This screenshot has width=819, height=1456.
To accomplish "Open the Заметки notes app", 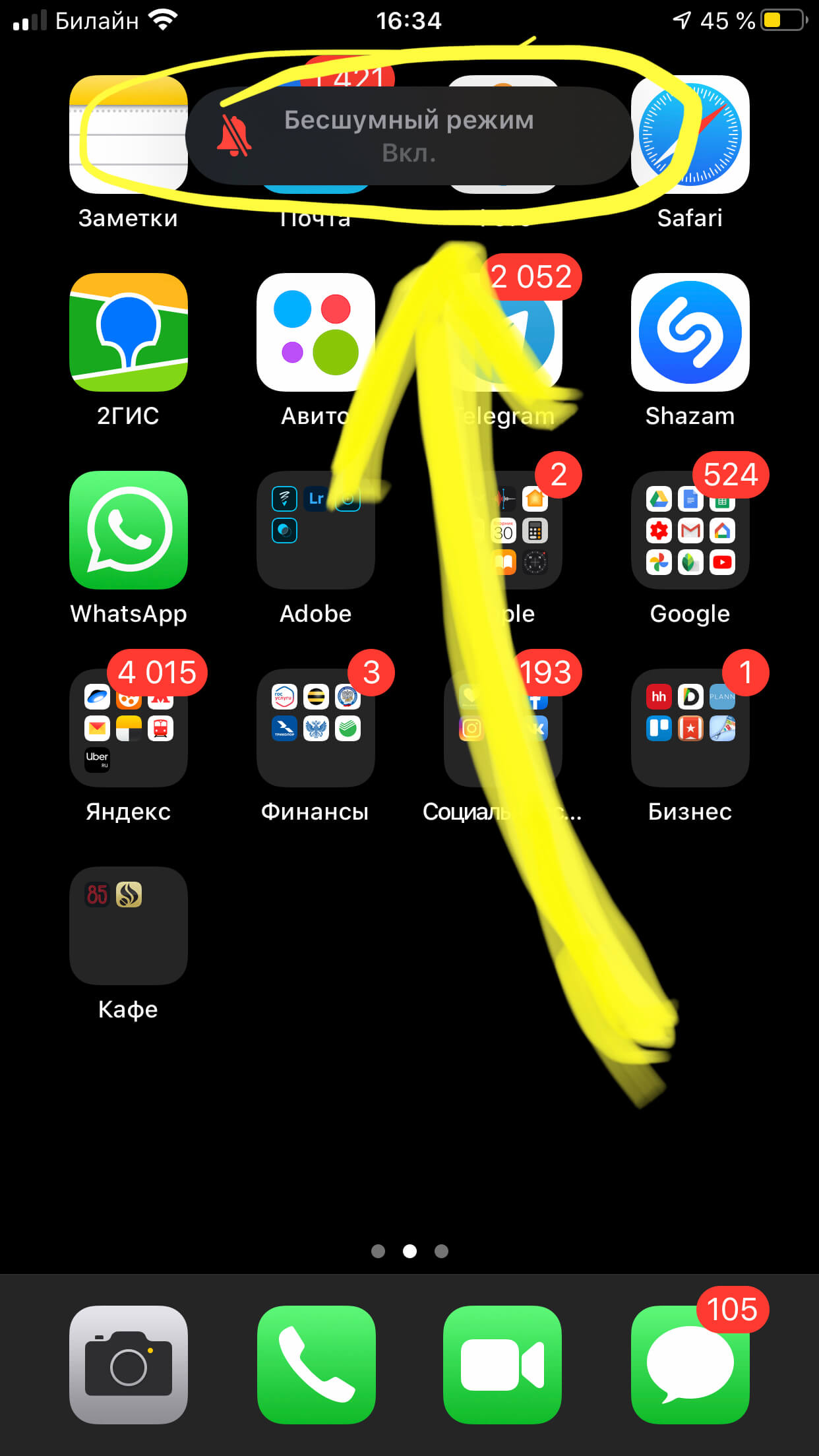I will click(128, 135).
